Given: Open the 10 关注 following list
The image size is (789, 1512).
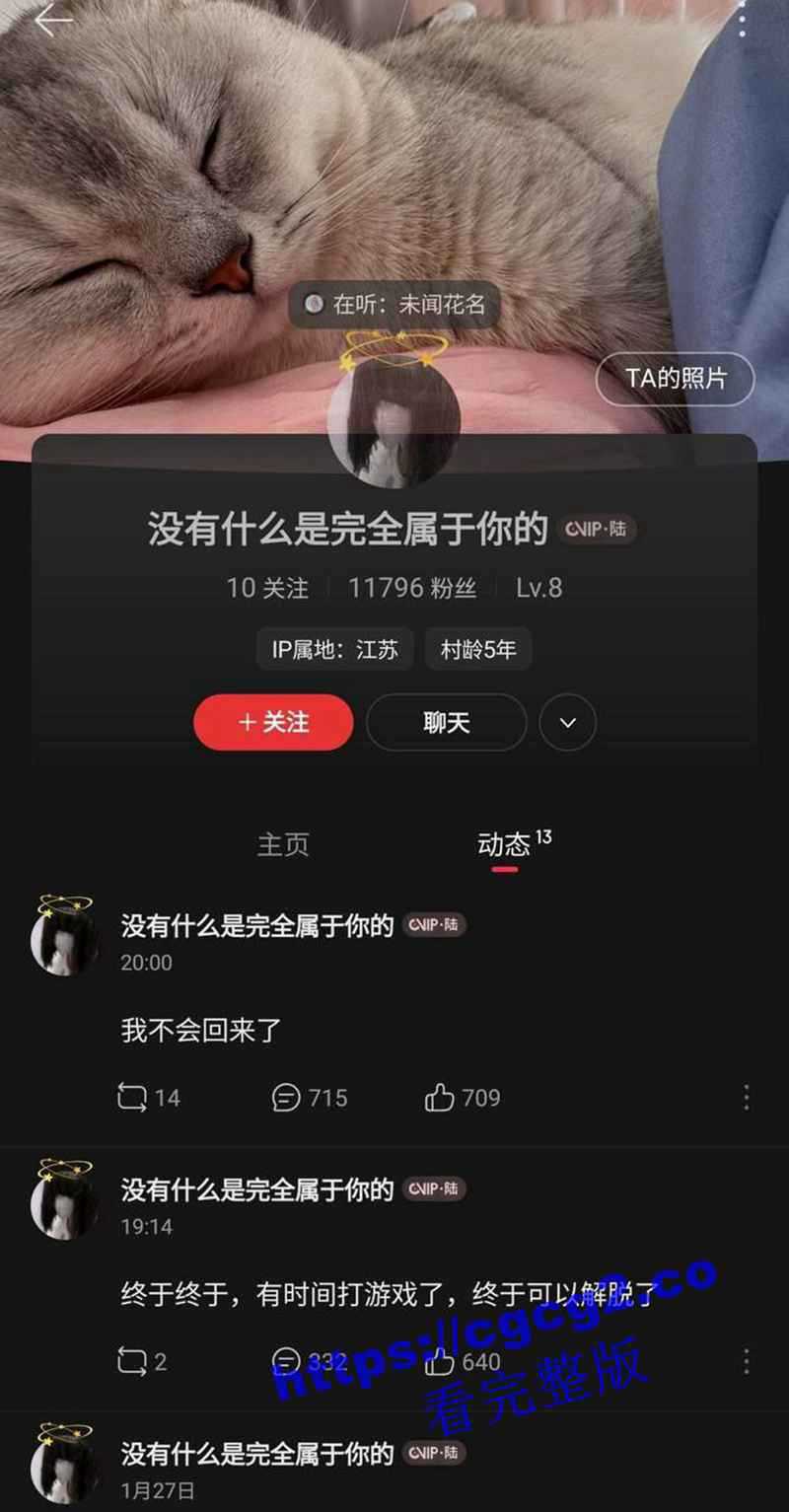Looking at the screenshot, I should 267,588.
